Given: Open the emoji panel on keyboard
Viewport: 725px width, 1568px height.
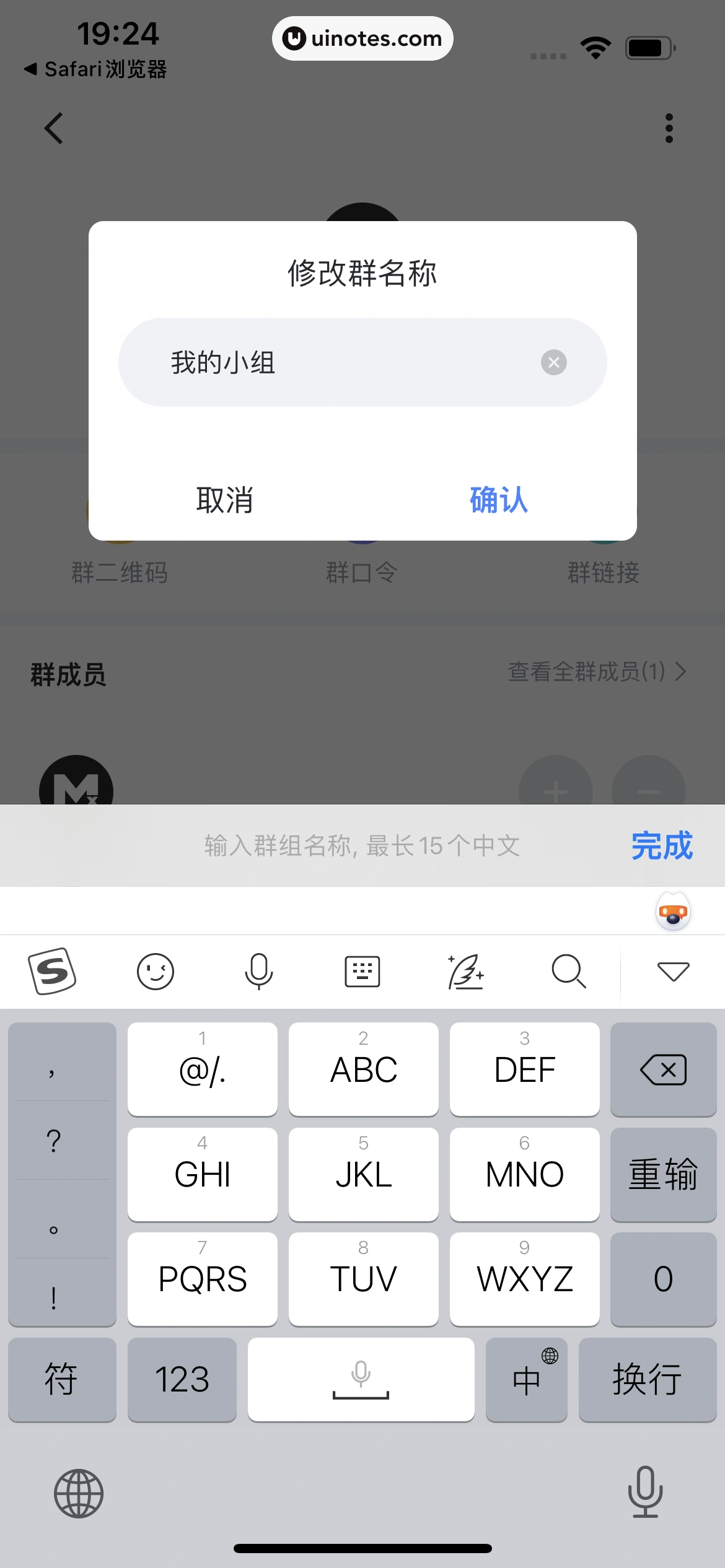Looking at the screenshot, I should tap(155, 971).
